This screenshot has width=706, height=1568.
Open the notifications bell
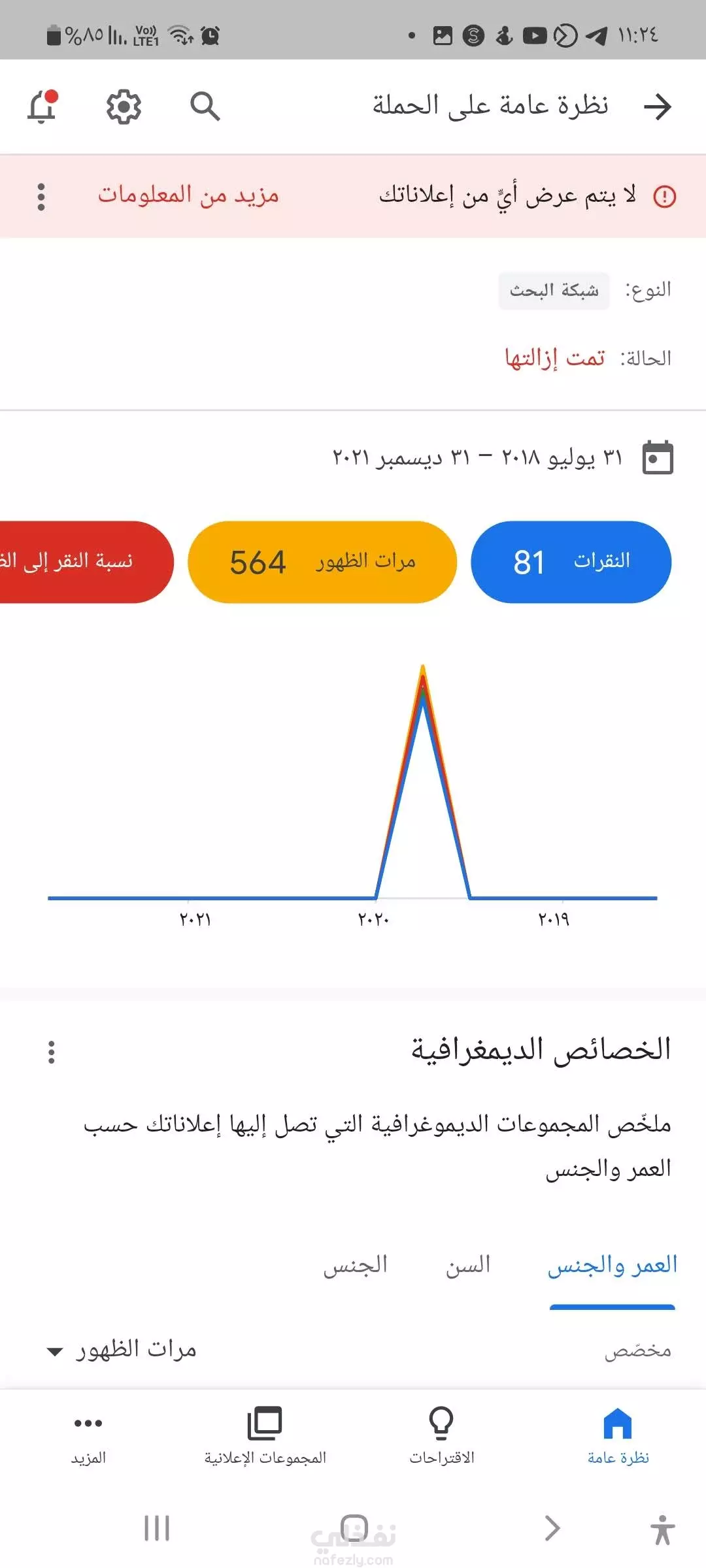pyautogui.click(x=42, y=106)
